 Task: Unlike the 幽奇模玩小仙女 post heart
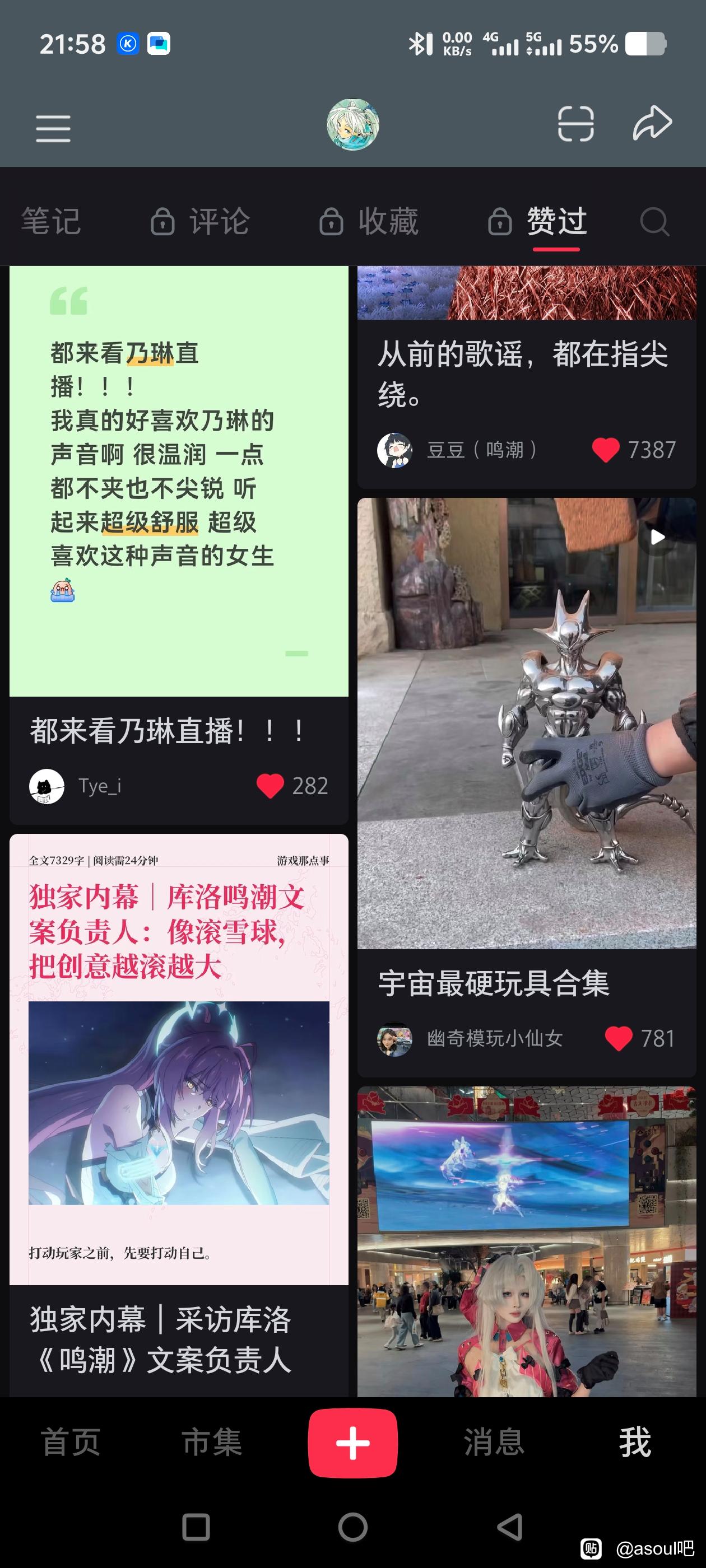coord(618,1038)
